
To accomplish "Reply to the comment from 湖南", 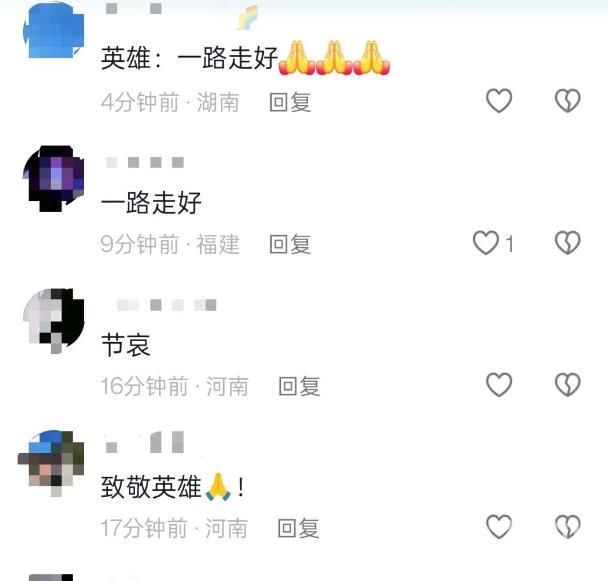I will pyautogui.click(x=290, y=102).
